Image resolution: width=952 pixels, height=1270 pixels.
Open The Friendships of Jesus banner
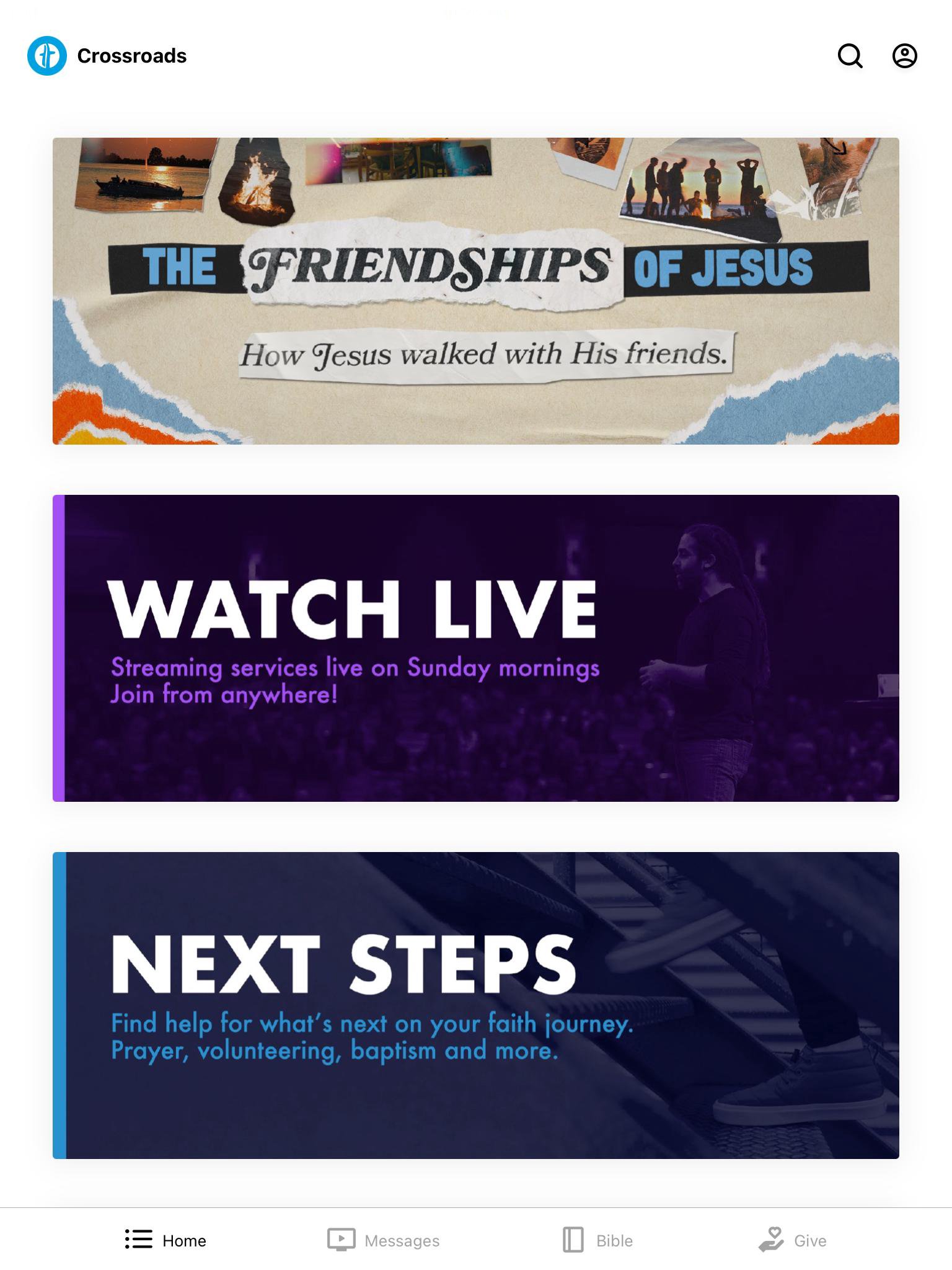[475, 291]
